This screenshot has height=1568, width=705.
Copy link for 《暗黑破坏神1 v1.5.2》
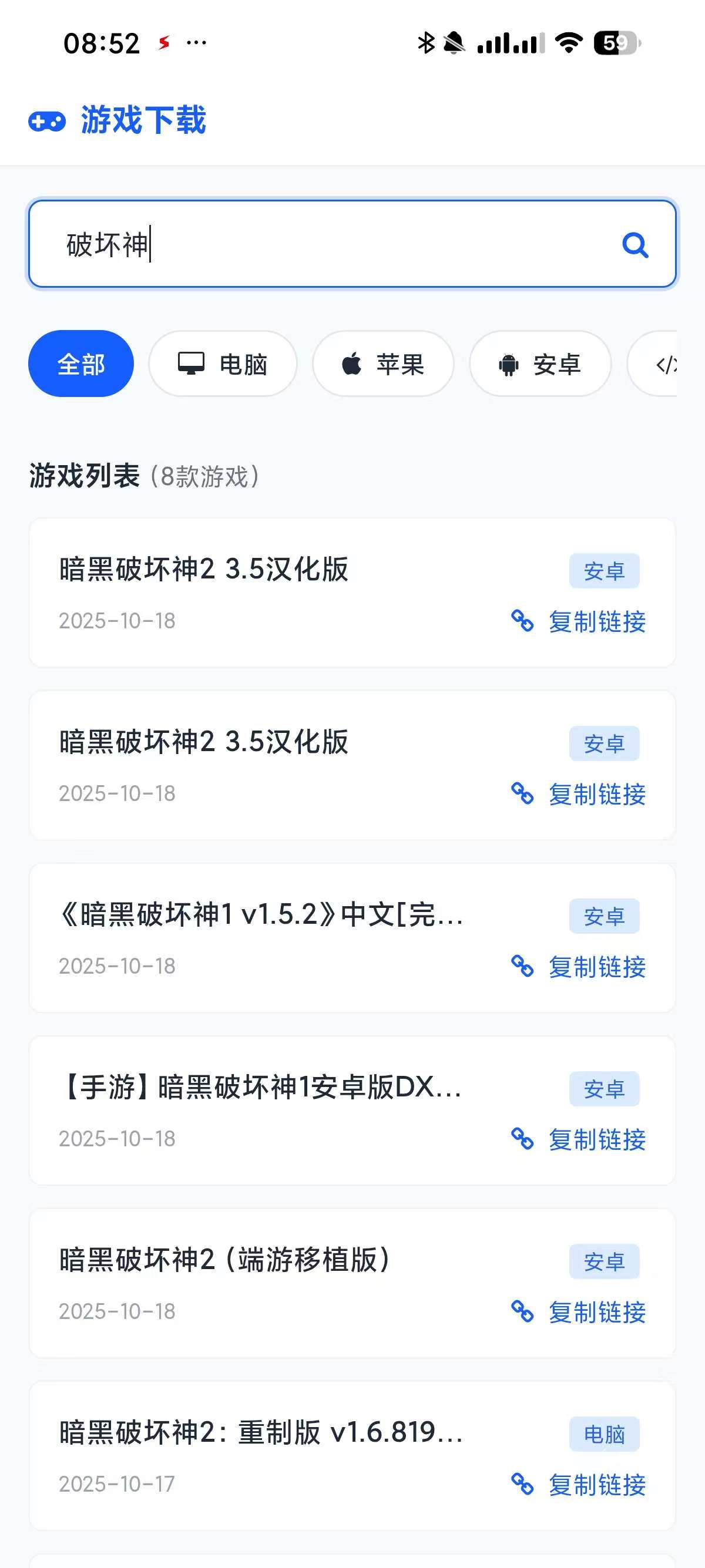point(579,967)
